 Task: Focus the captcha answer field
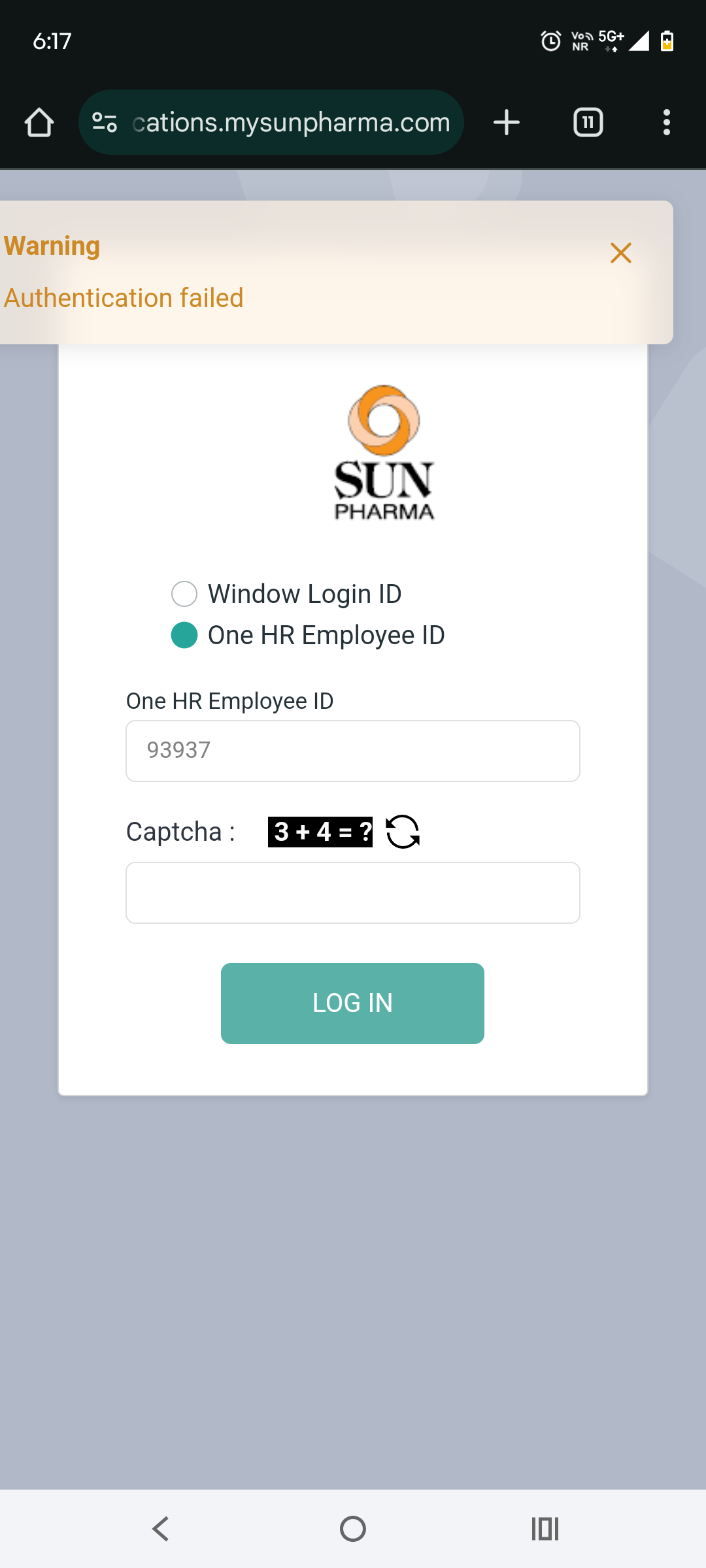point(353,892)
